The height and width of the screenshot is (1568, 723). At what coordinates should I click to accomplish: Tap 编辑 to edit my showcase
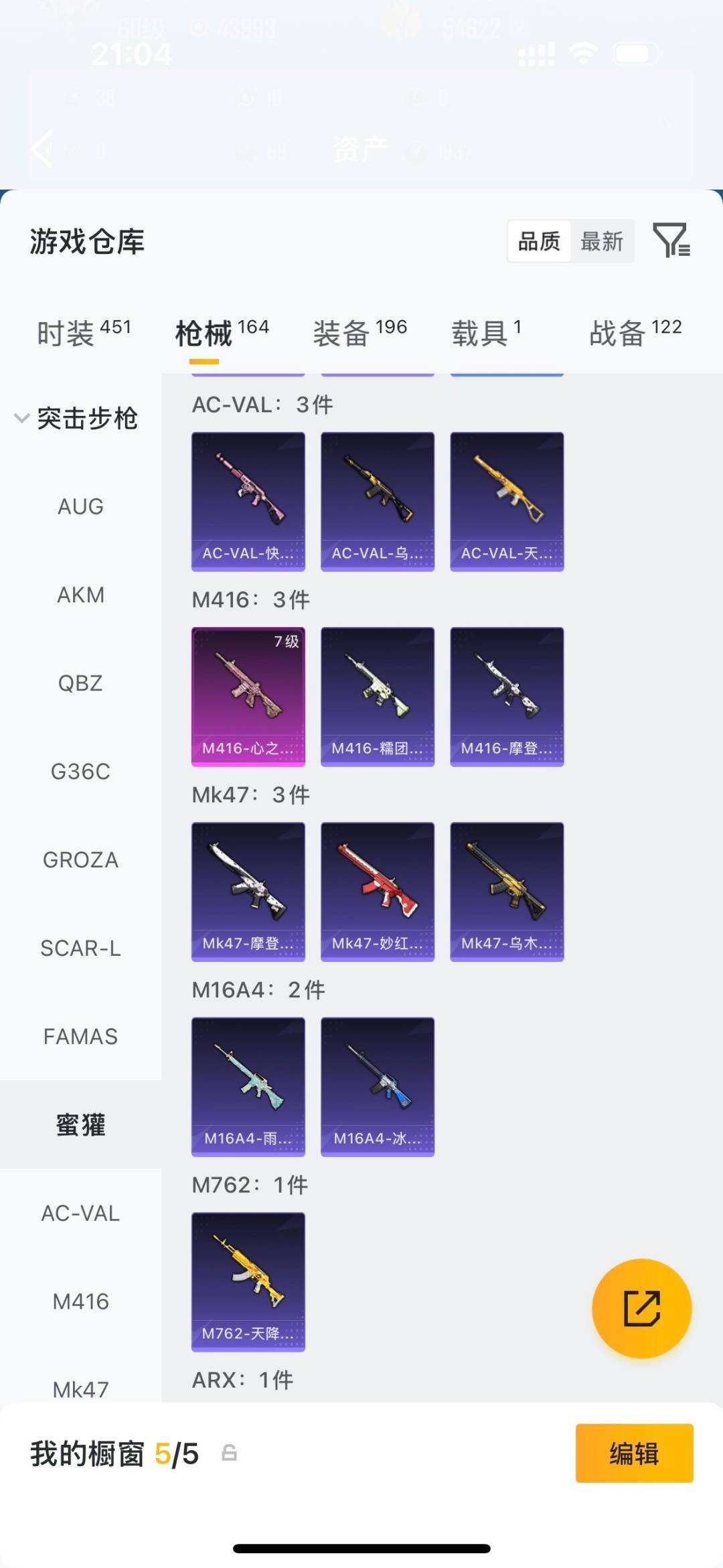[x=633, y=1454]
